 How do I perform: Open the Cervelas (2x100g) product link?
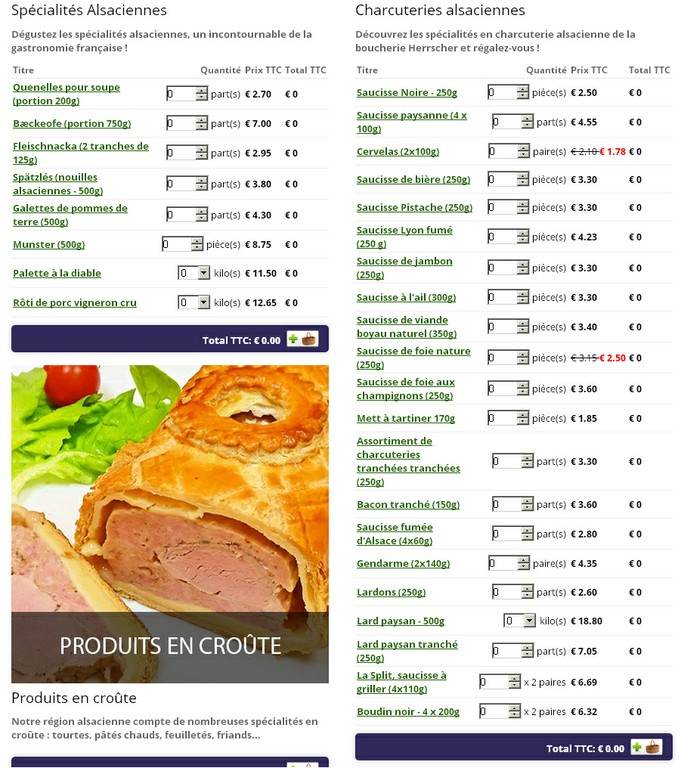coord(398,152)
